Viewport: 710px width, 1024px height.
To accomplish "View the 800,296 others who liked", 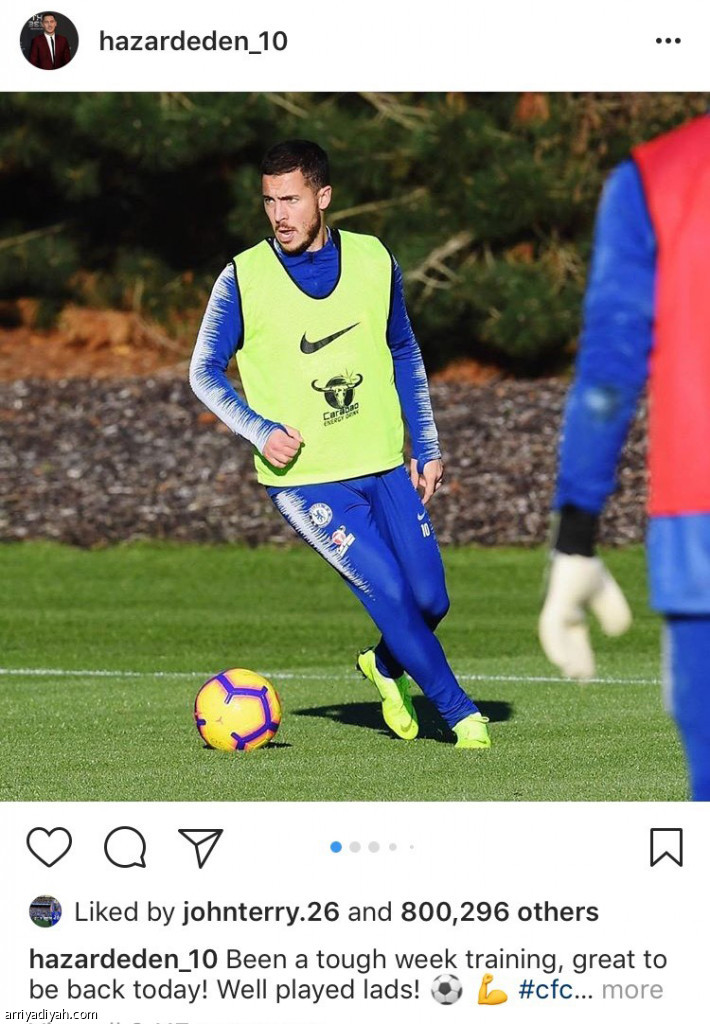I will point(499,912).
